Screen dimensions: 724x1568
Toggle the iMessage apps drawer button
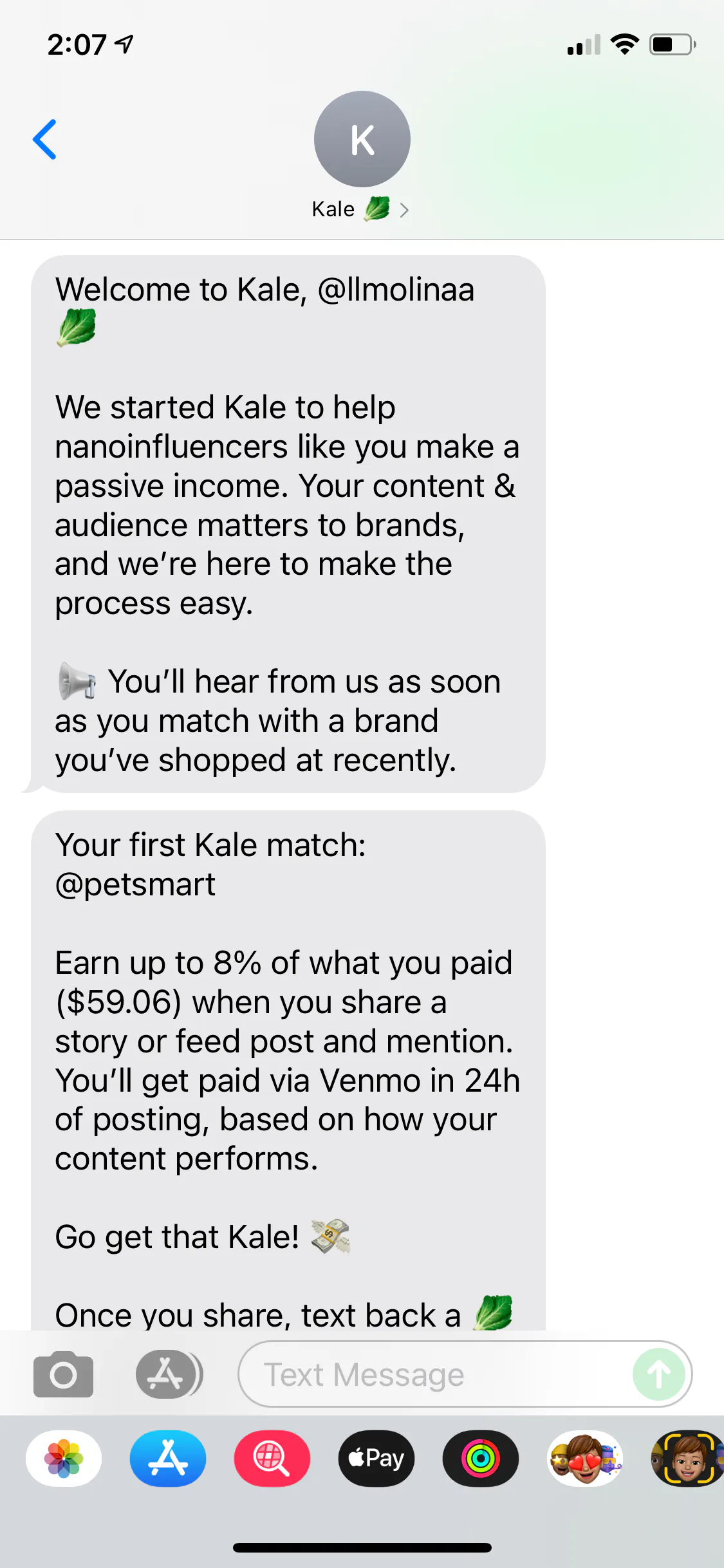click(x=169, y=1374)
